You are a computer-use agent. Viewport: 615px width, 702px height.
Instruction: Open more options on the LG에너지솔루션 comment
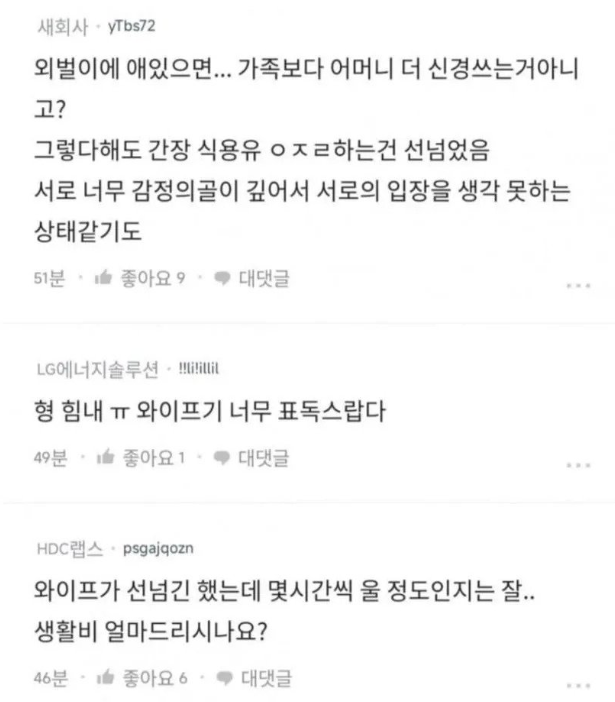[578, 465]
